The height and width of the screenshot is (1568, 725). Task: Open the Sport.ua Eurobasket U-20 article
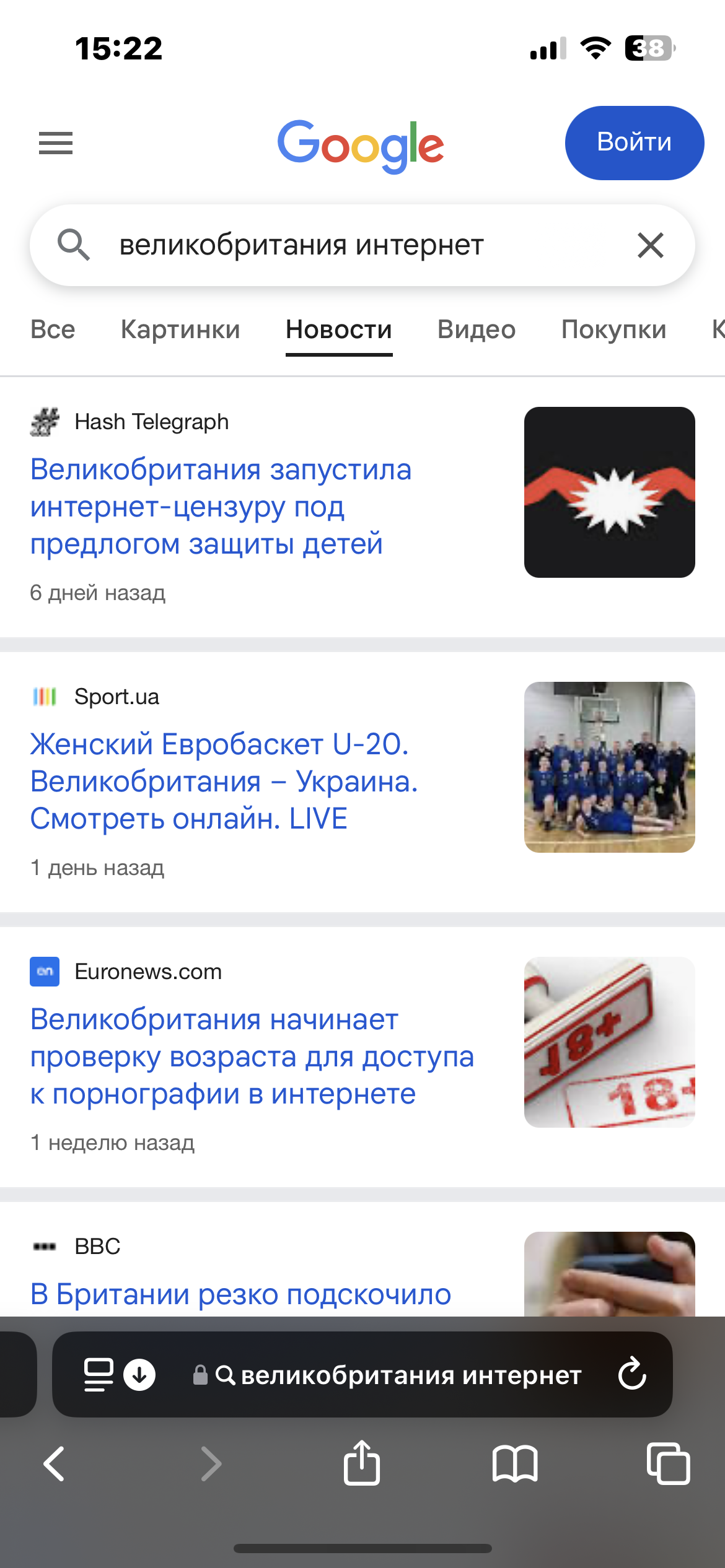(x=223, y=782)
